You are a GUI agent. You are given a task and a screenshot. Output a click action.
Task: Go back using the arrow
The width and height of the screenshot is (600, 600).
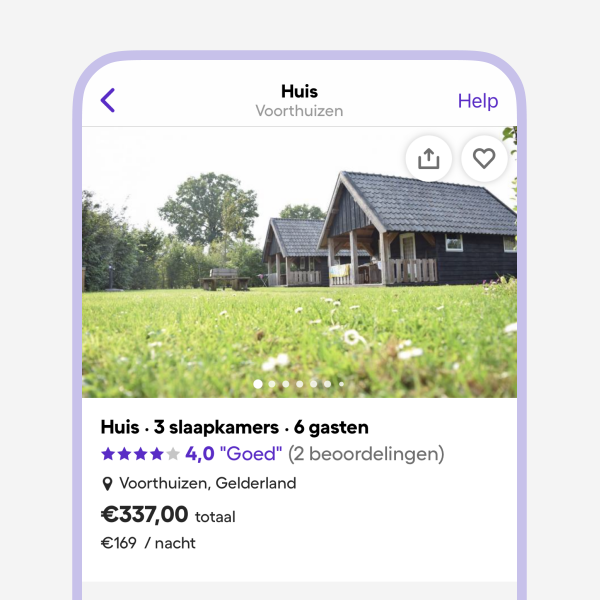click(x=108, y=100)
